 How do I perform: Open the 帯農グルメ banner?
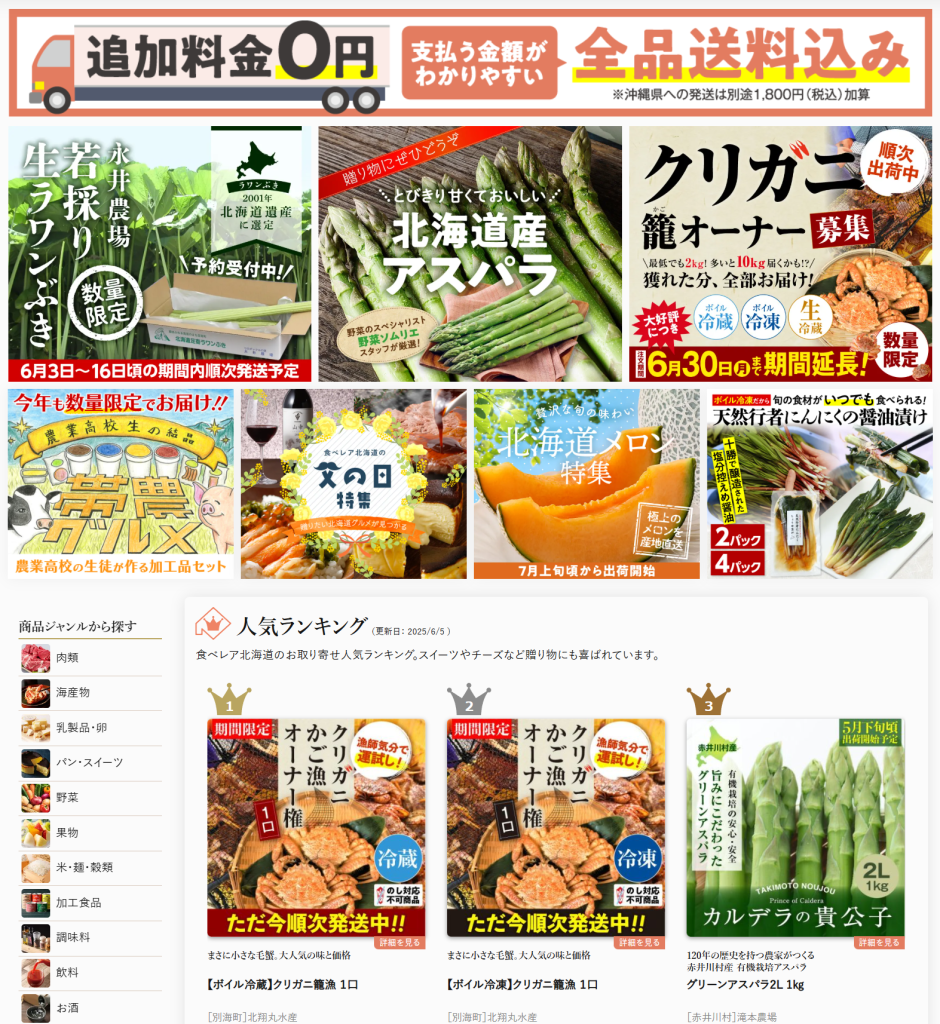pos(121,484)
